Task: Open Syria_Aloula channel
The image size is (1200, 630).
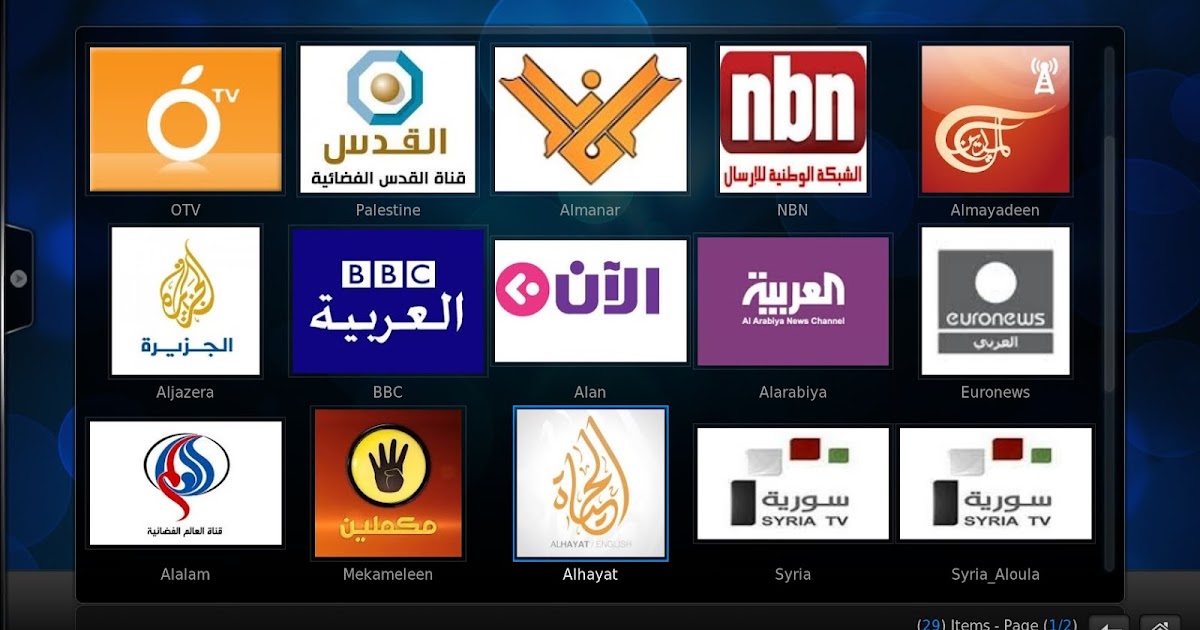Action: pos(995,483)
